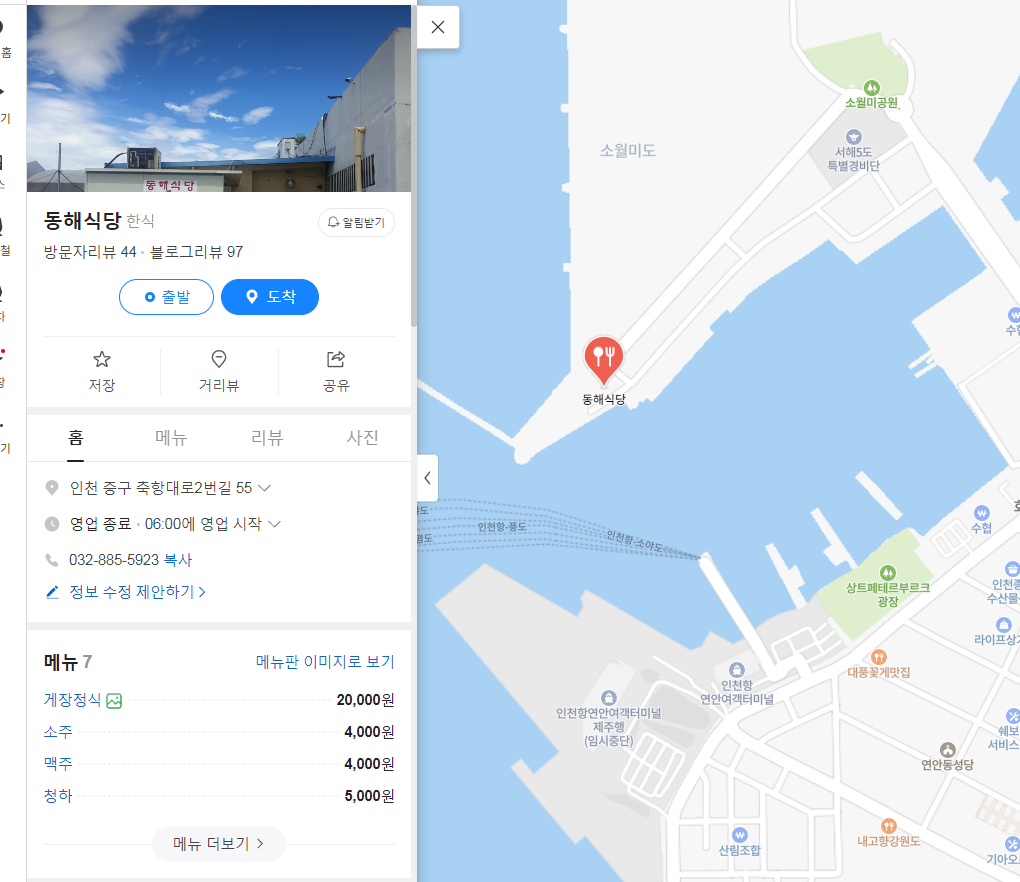Save this place with 저장
Screen dimensions: 1020x882
(x=102, y=371)
